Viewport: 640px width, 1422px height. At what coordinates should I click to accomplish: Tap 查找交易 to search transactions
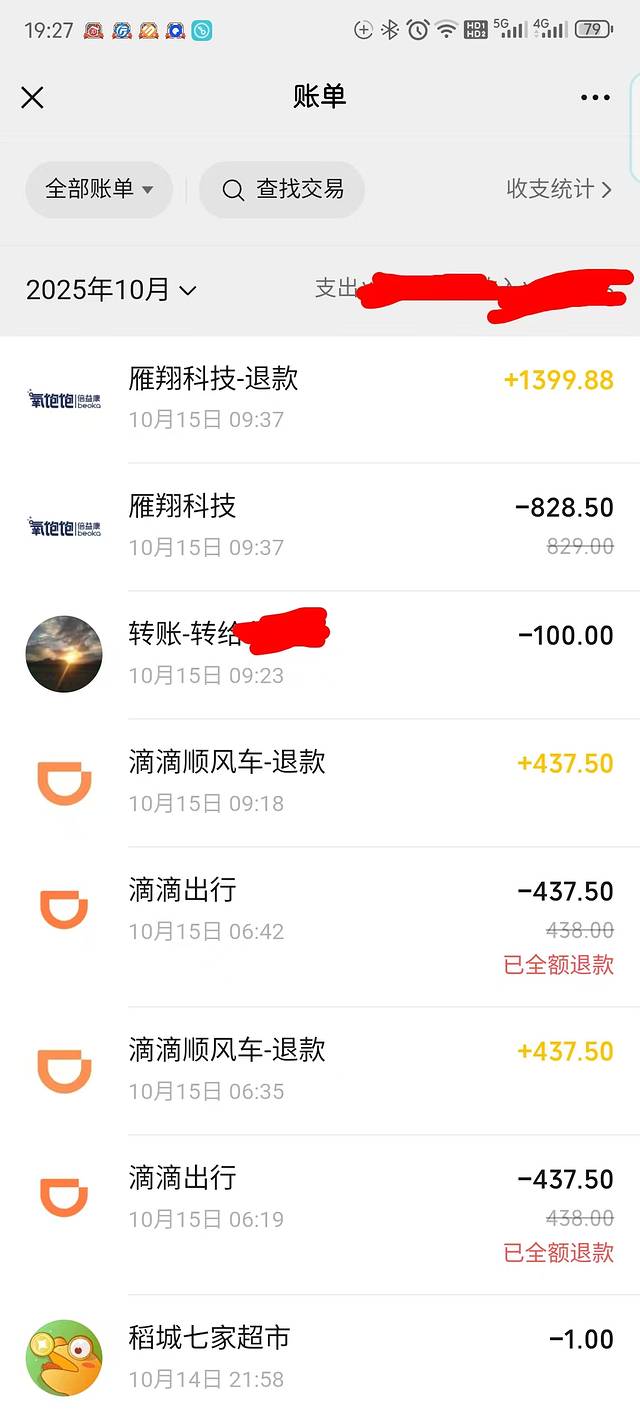tap(282, 189)
